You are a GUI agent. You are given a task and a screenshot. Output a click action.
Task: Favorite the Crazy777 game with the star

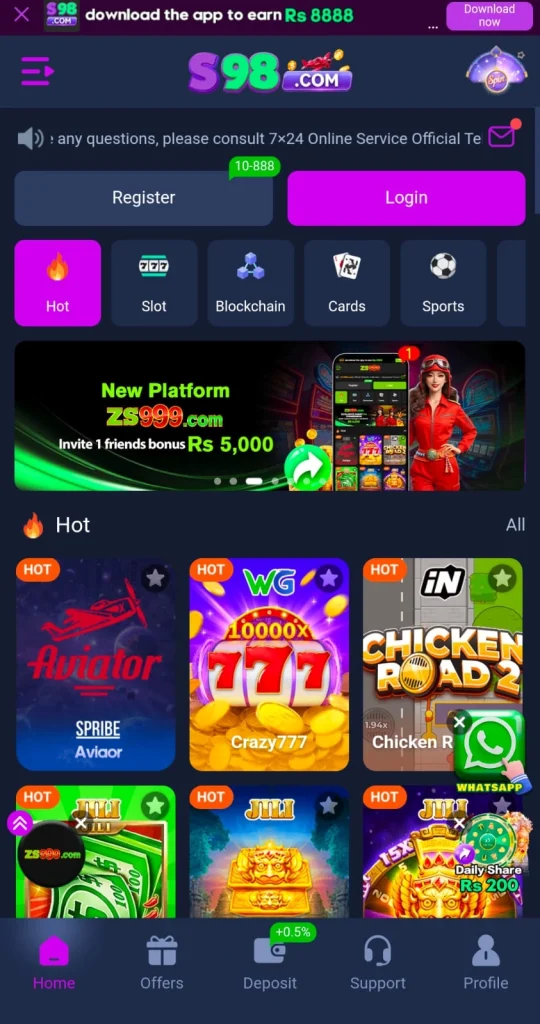pos(328,578)
